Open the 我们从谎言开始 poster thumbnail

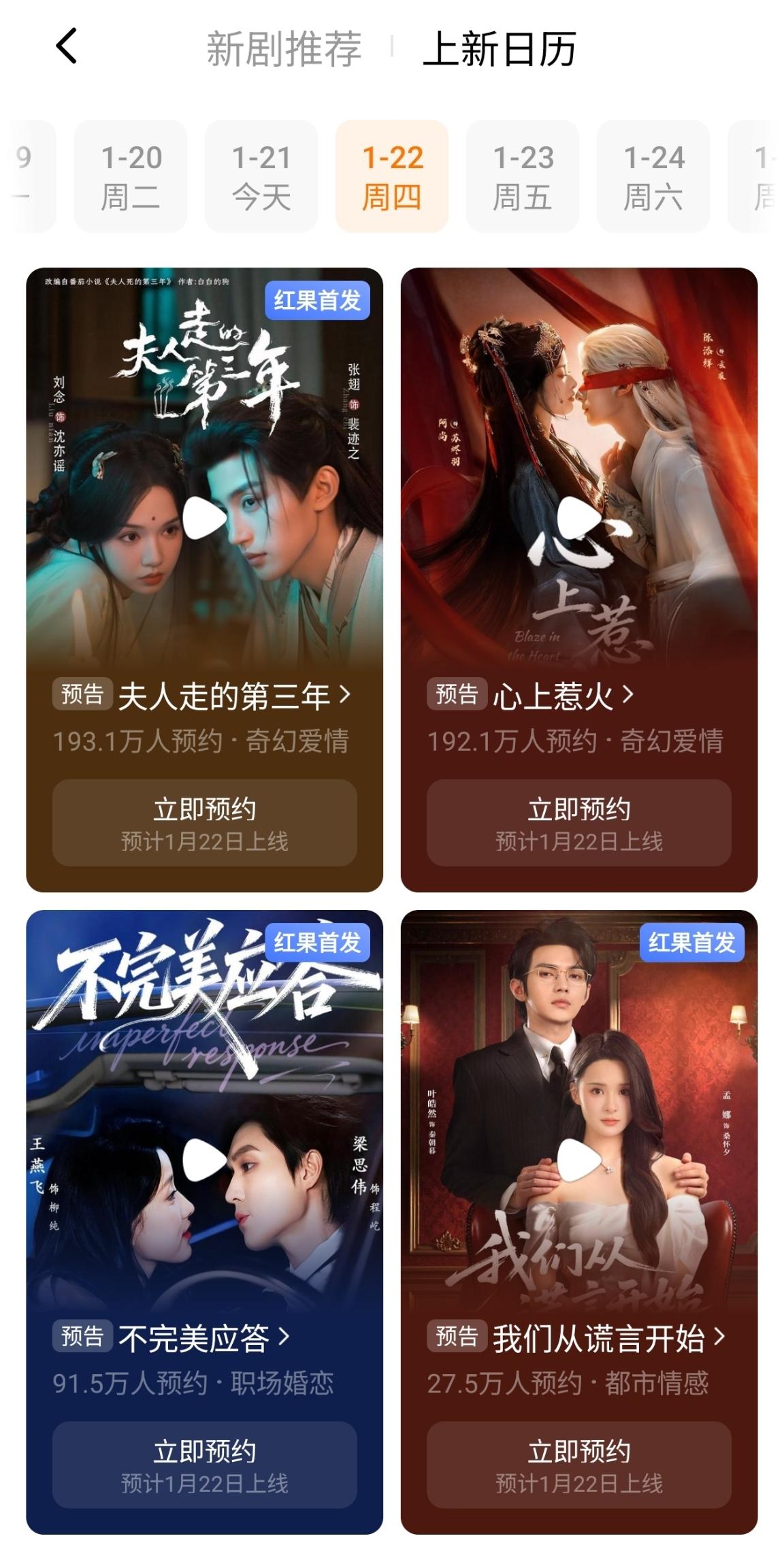(578, 1089)
